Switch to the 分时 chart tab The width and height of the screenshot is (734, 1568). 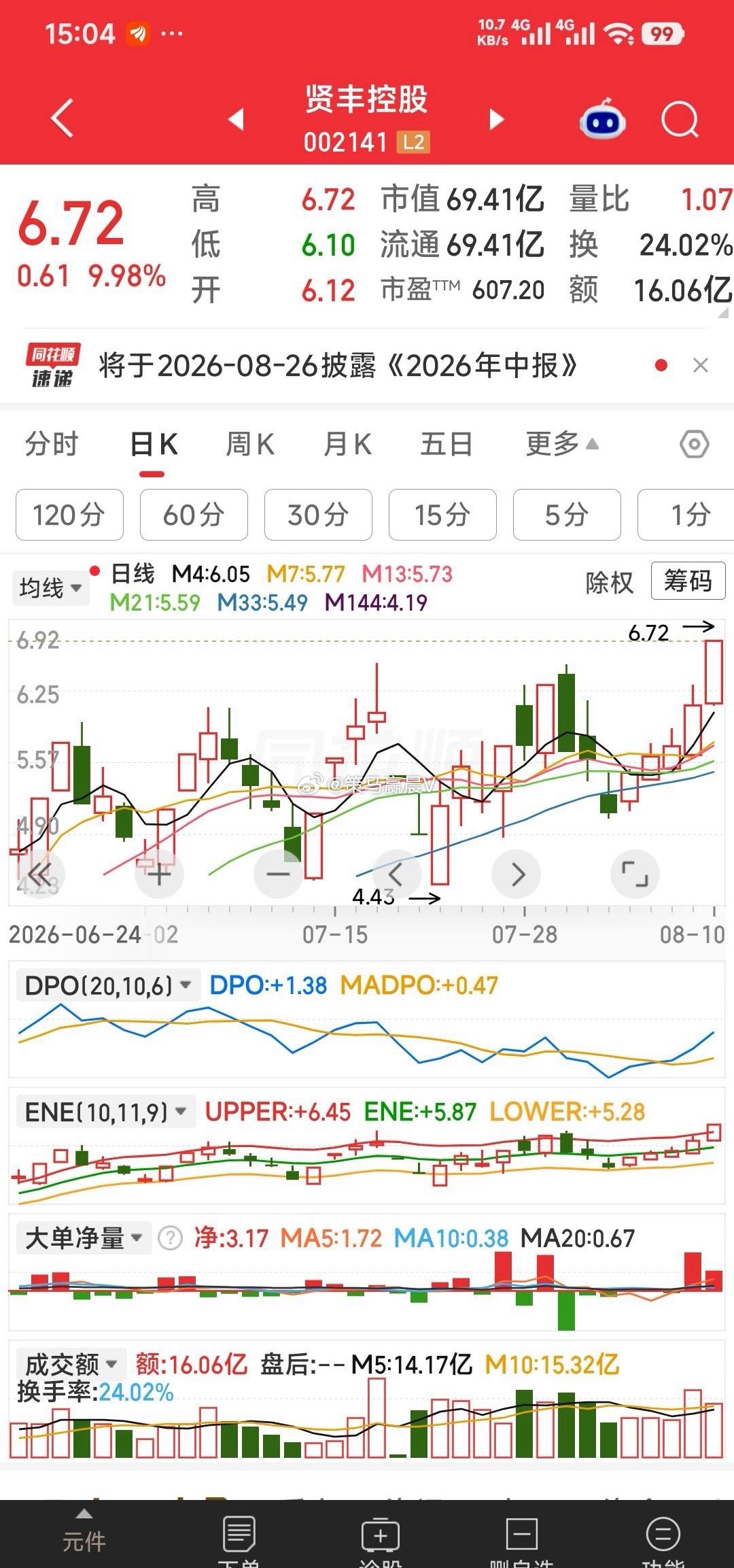(x=52, y=445)
